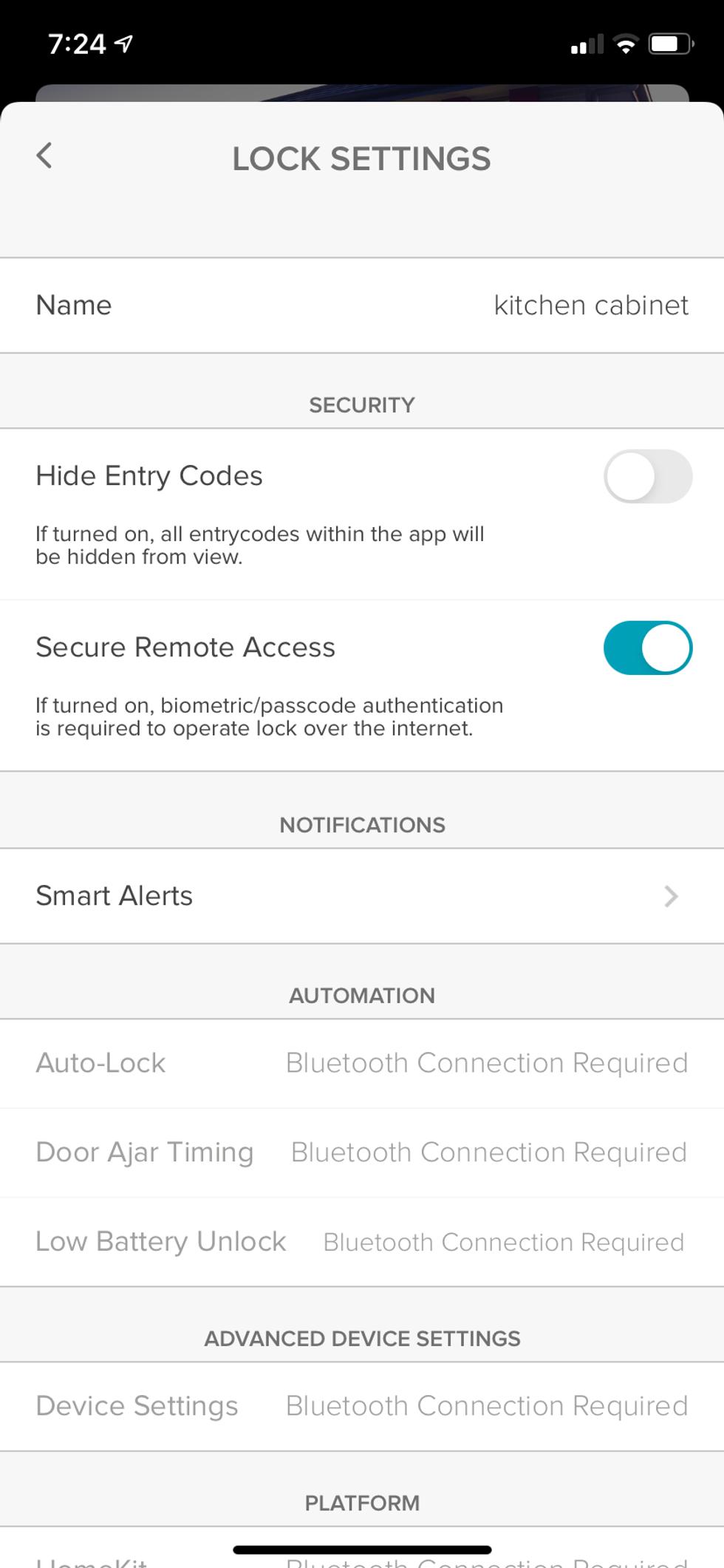724x1568 pixels.
Task: Open Auto-Lock setting
Action: [x=362, y=1063]
